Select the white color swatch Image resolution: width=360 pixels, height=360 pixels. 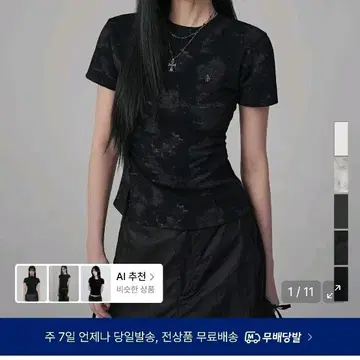click(341, 139)
